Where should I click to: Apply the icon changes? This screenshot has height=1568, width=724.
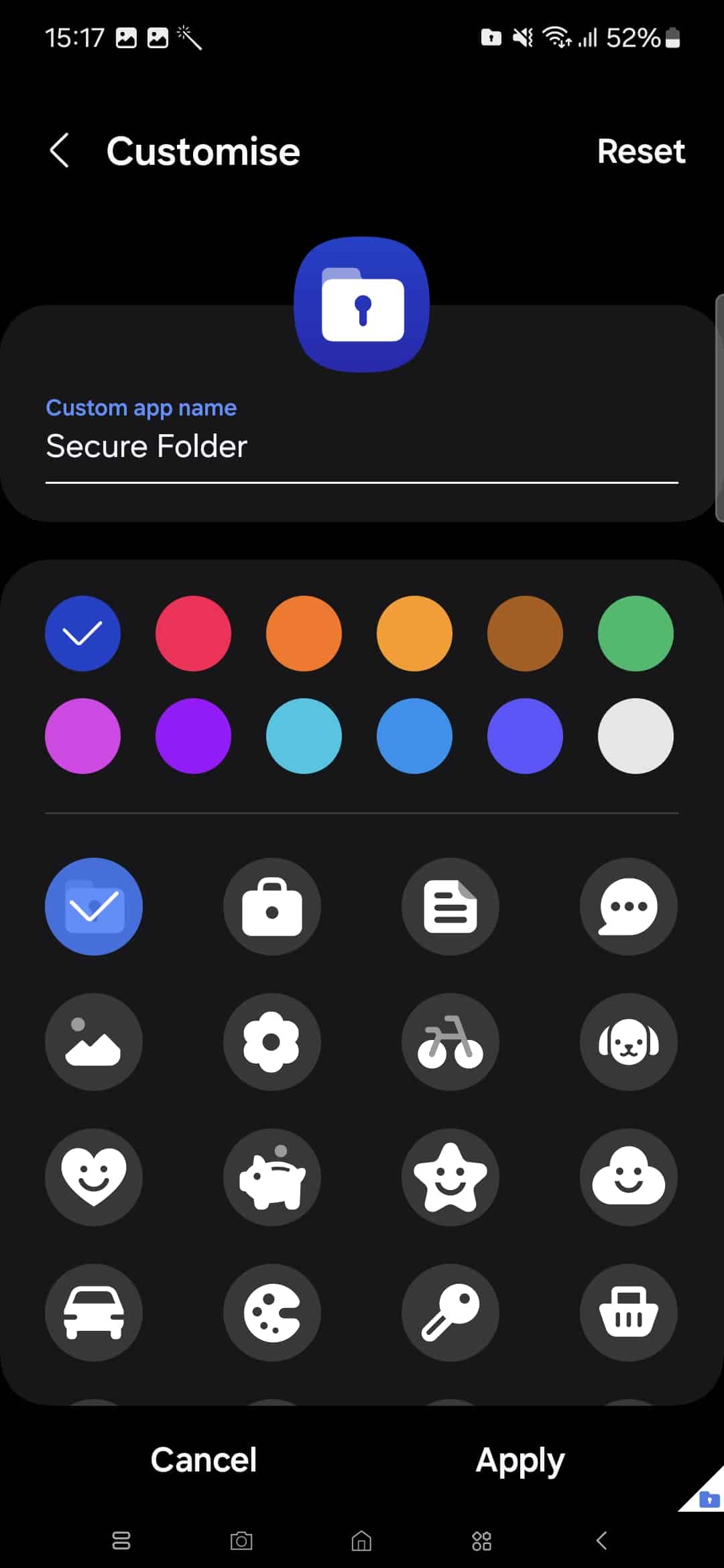(520, 1461)
